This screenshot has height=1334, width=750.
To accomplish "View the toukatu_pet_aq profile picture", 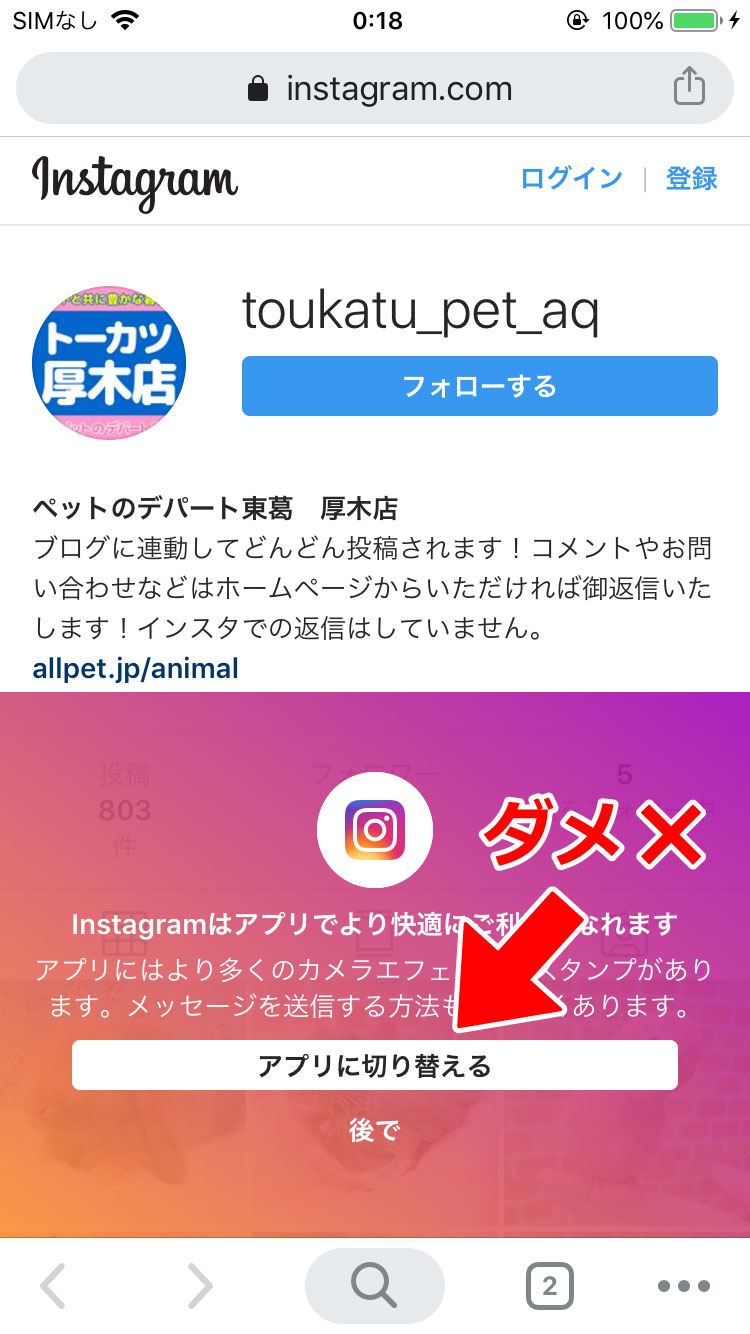I will [x=109, y=364].
